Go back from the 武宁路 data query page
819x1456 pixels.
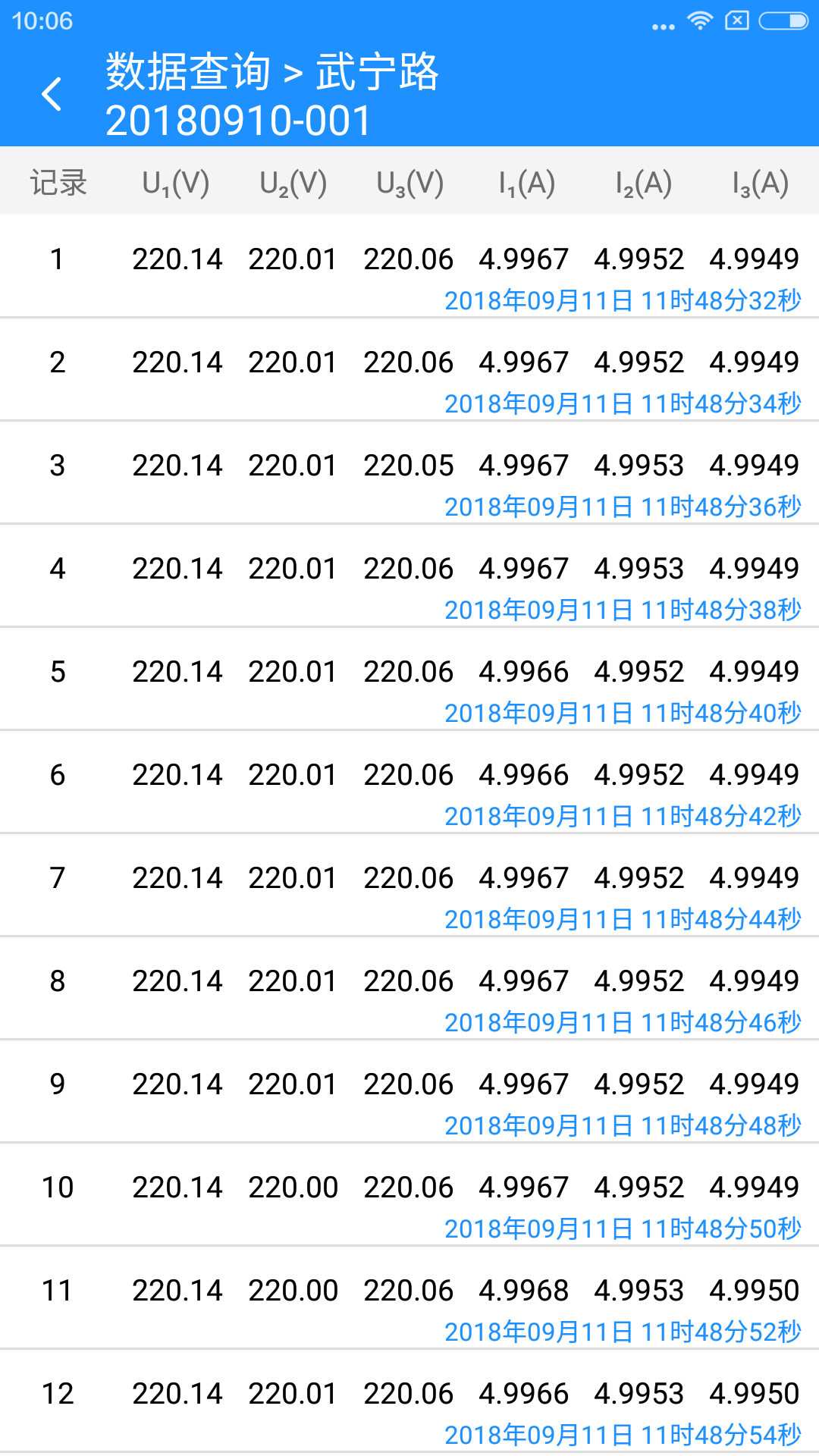pos(52,94)
